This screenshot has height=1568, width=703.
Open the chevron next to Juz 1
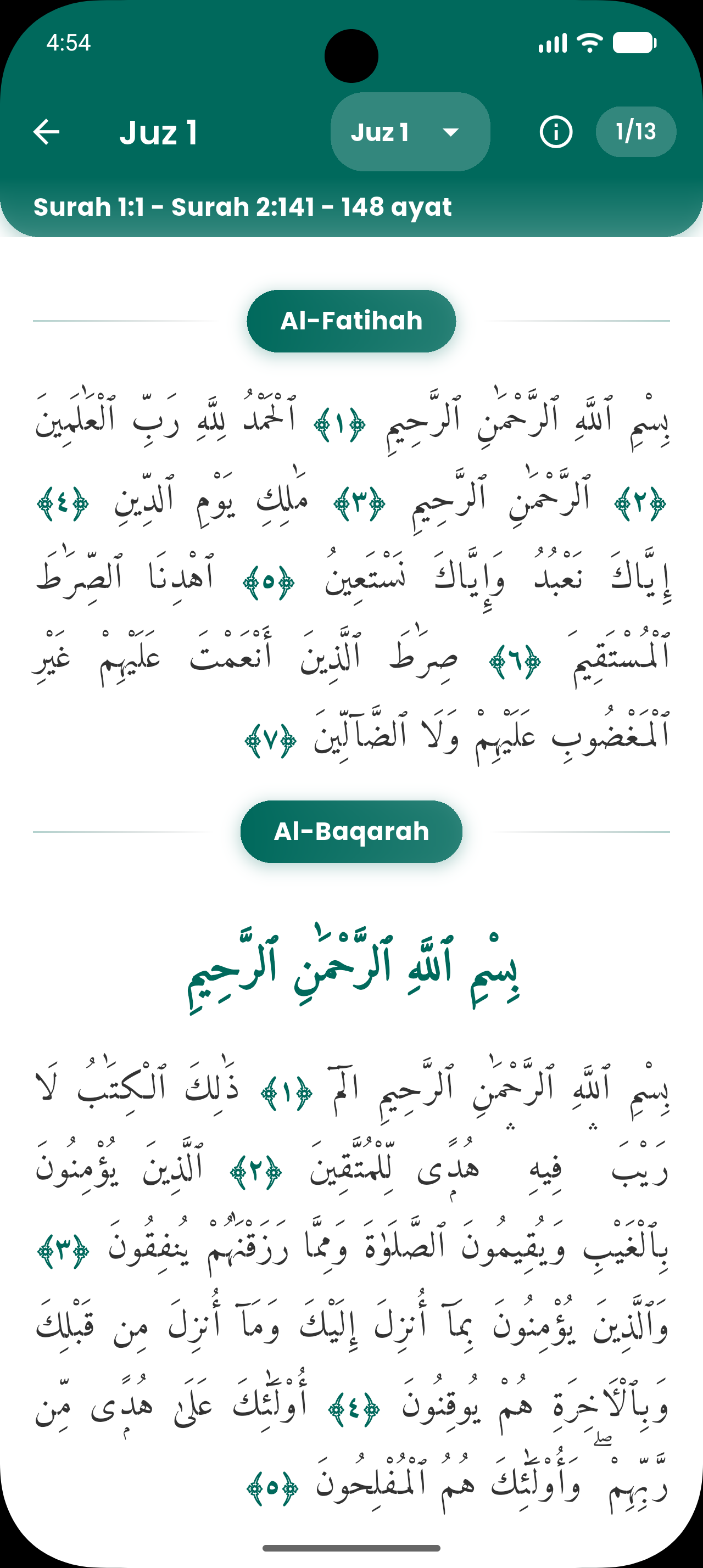[450, 133]
